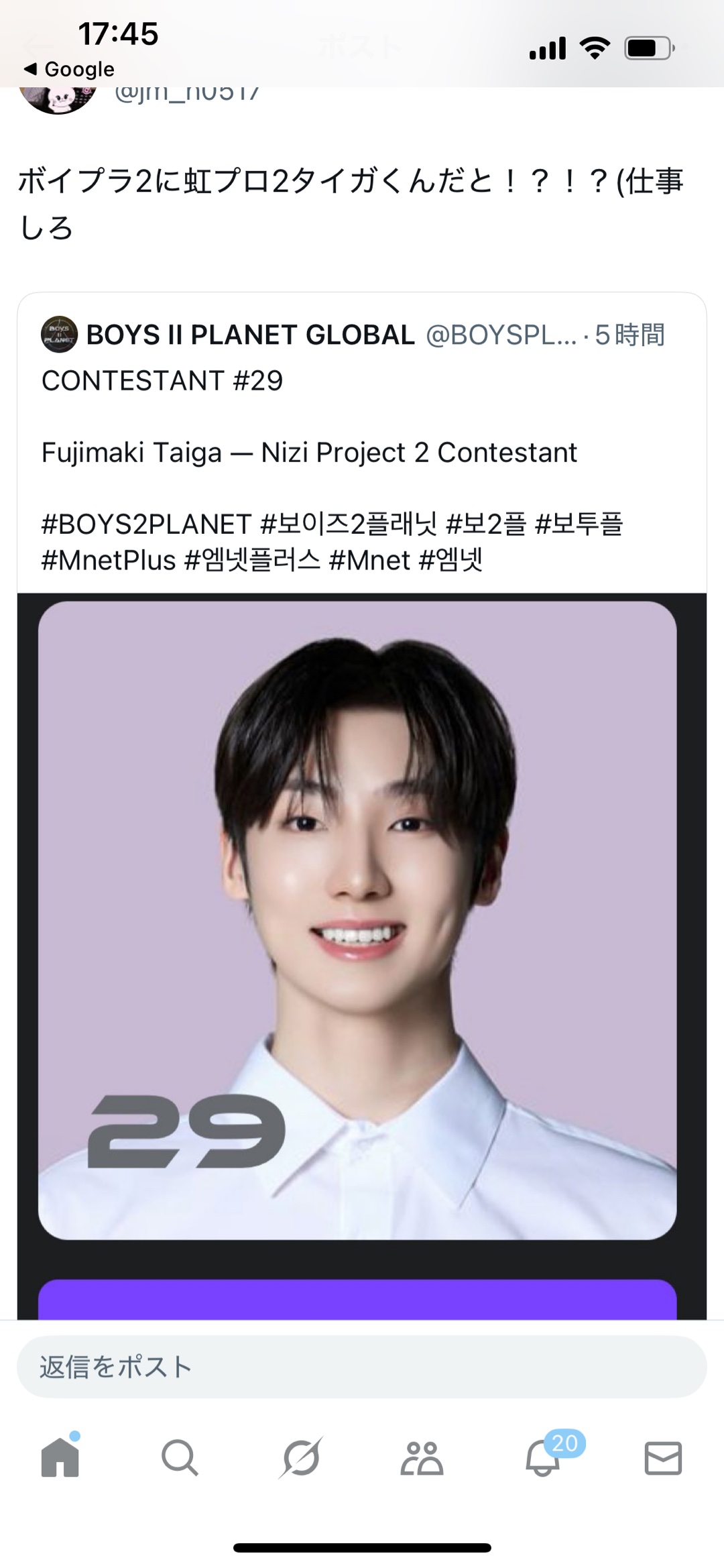724x1568 pixels.
Task: Open the quoted BOYS II PLANET GLOBAL post
Action: click(x=362, y=416)
